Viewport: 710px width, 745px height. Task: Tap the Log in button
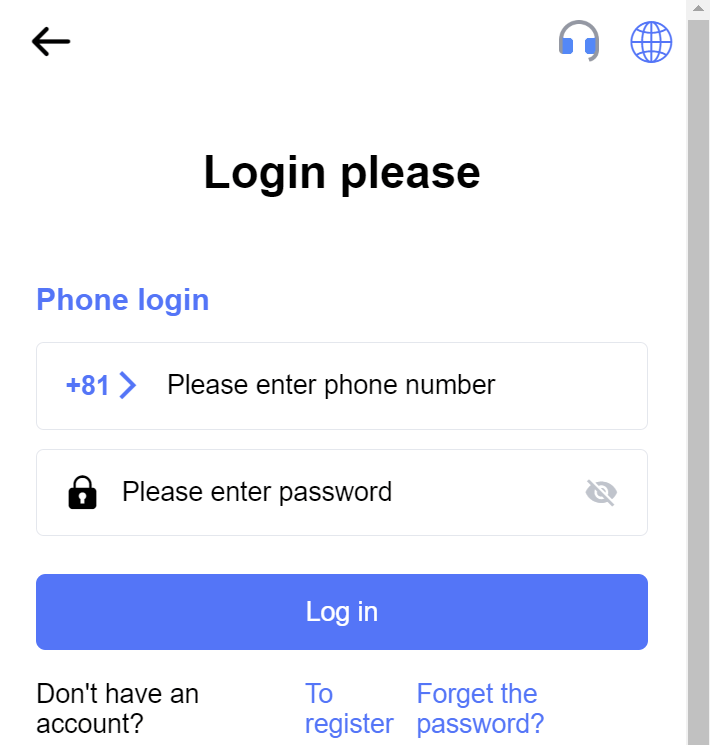coord(342,612)
